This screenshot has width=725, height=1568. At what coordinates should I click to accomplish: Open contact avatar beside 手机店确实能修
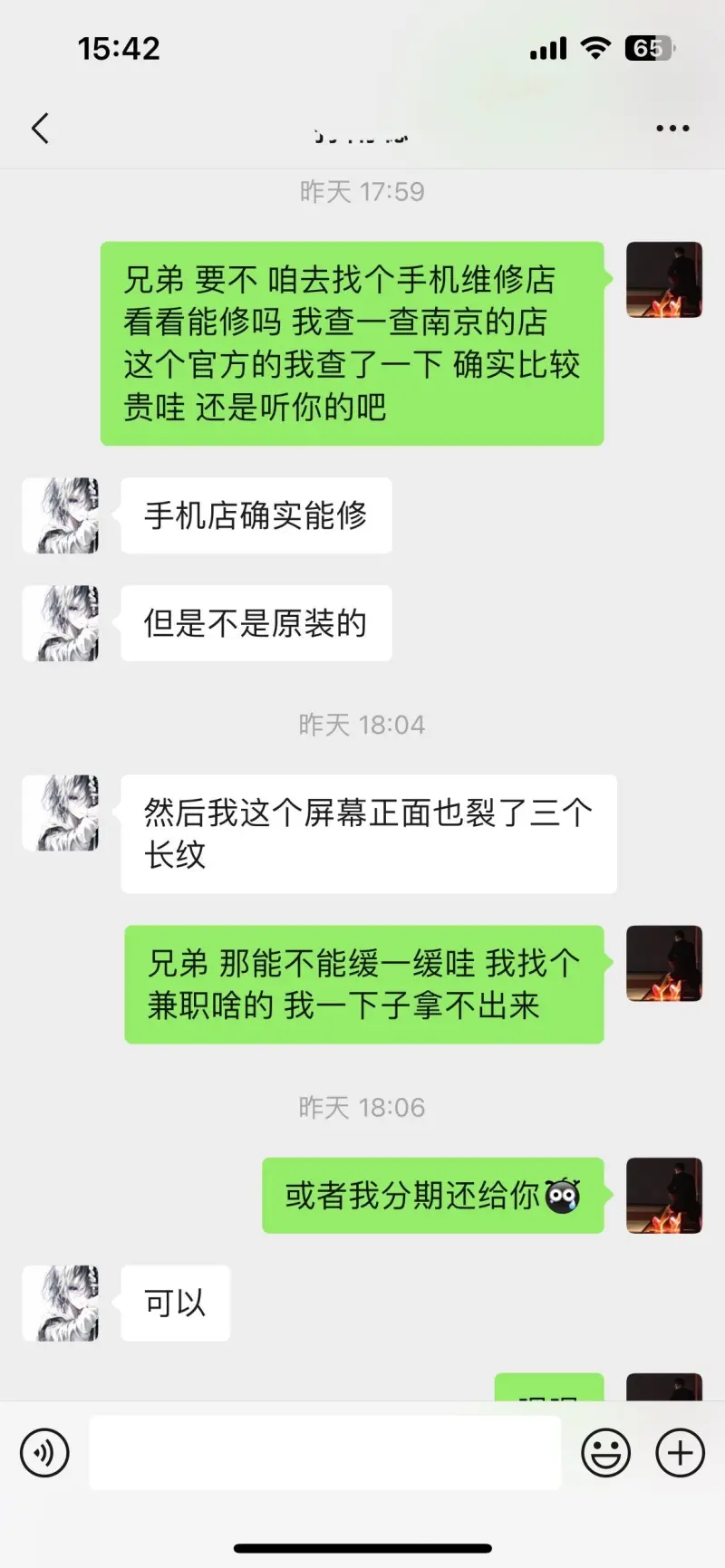[61, 515]
